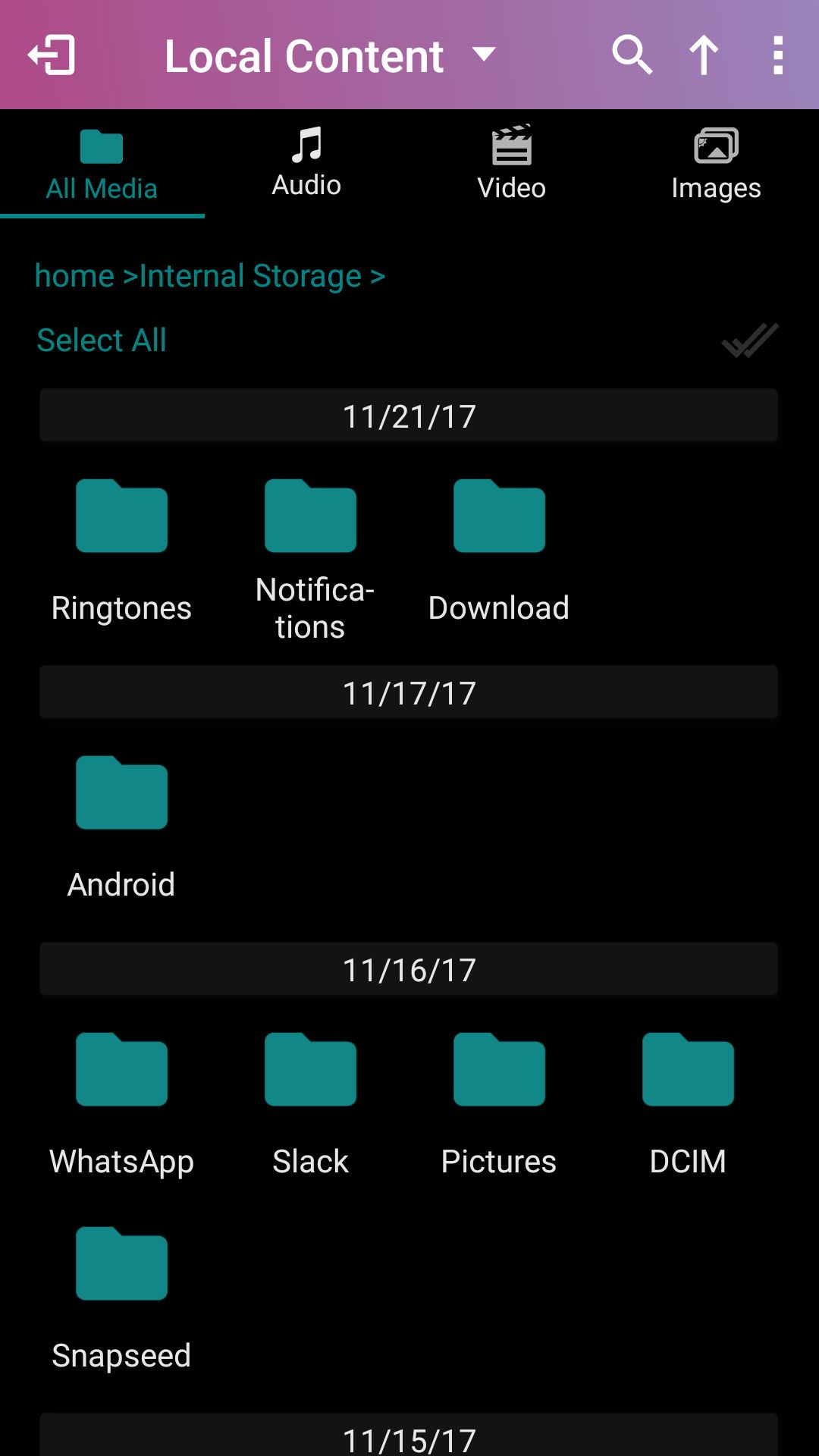Screen dimensions: 819x1456
Task: Expand the Local Content dropdown
Action: click(x=330, y=56)
